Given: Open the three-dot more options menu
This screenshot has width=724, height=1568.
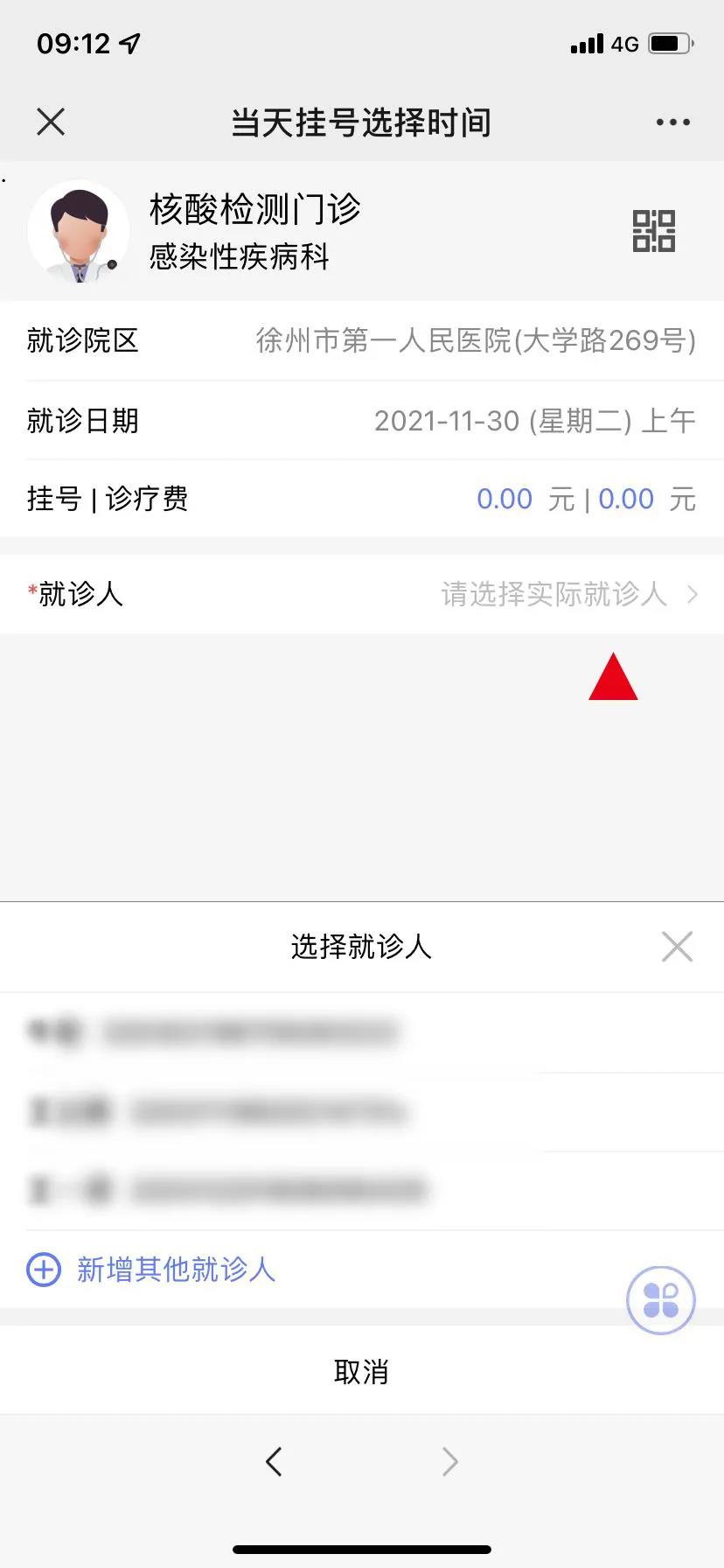Looking at the screenshot, I should (672, 122).
